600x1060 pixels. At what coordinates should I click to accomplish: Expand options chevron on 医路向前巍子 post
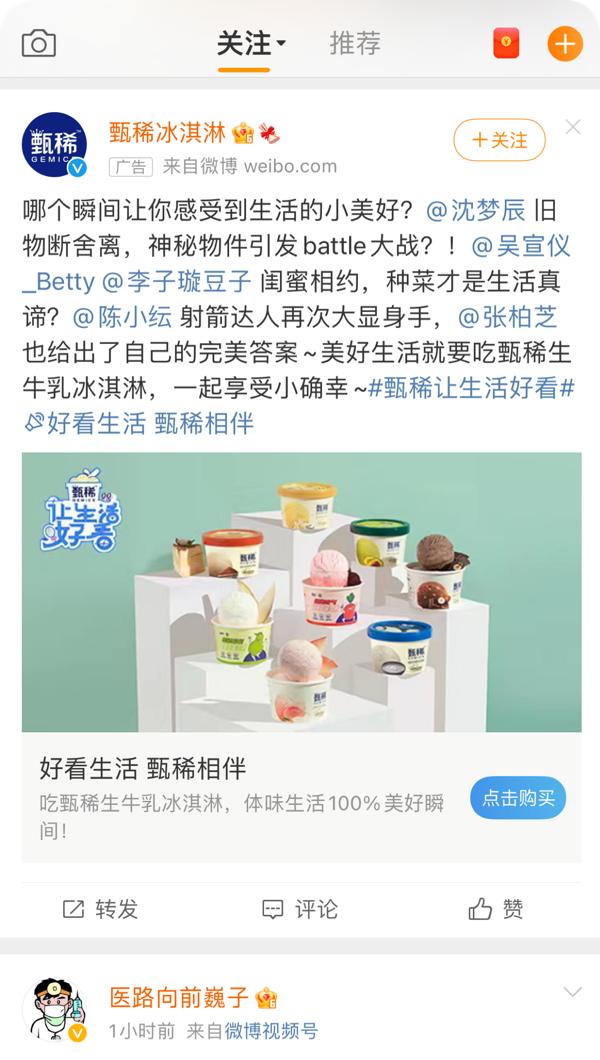click(572, 992)
